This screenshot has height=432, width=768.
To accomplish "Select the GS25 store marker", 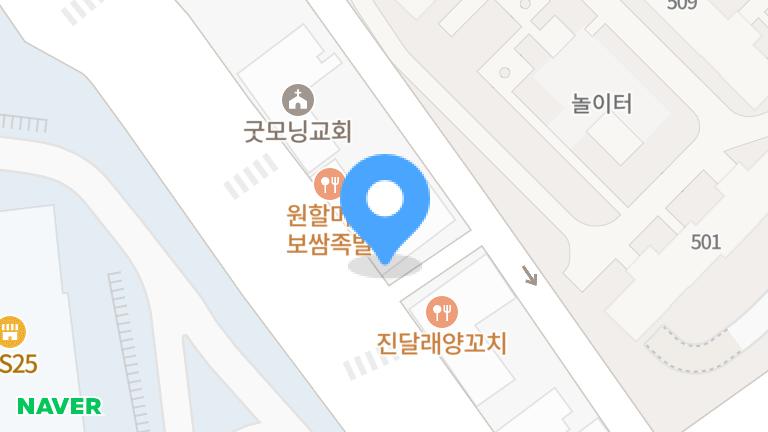I will click(x=11, y=331).
